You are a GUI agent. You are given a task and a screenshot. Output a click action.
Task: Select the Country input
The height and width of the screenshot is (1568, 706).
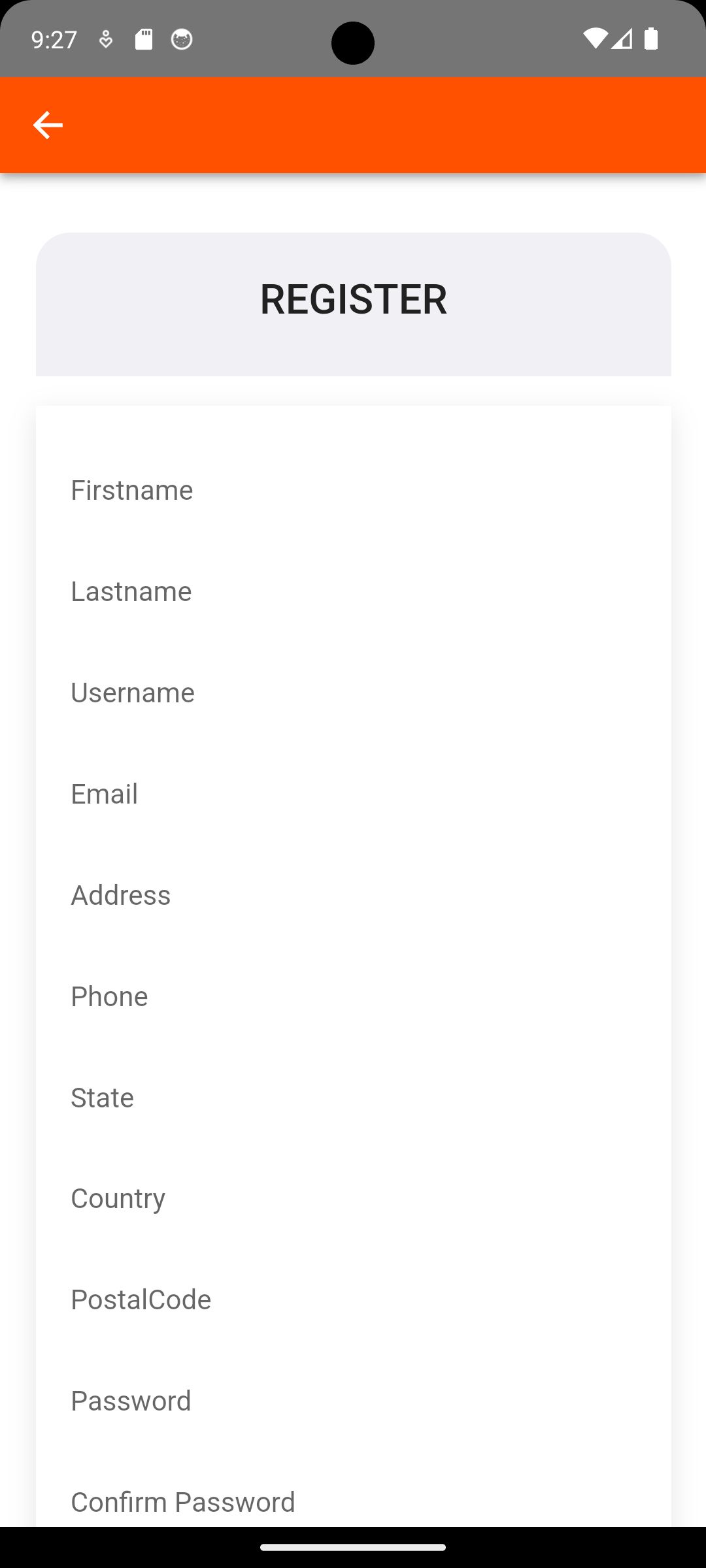353,1198
